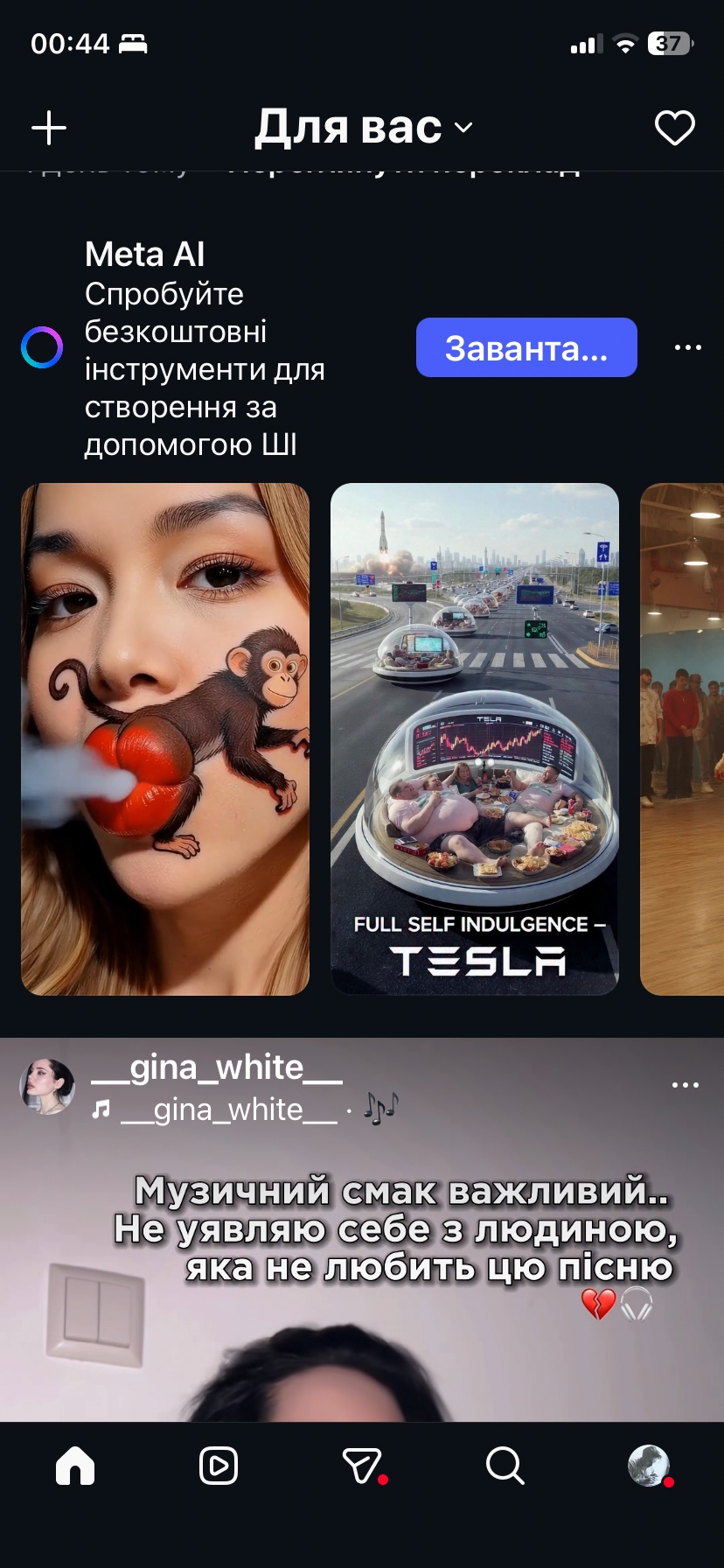This screenshot has width=724, height=1568.
Task: Open __gina_white__ profile picture
Action: [x=47, y=1086]
